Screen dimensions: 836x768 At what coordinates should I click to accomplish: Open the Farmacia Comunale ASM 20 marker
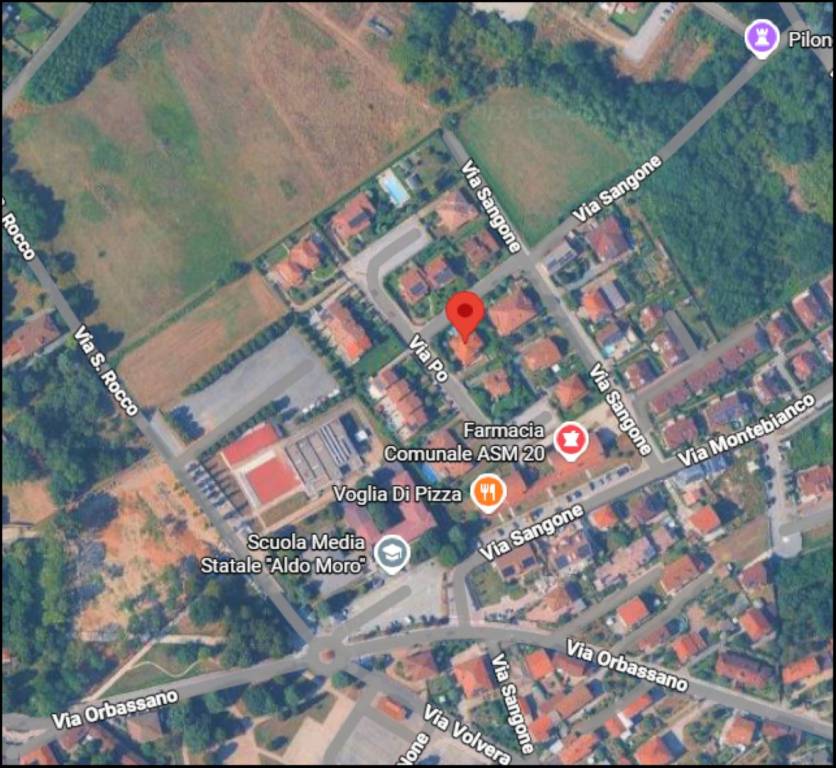570,439
